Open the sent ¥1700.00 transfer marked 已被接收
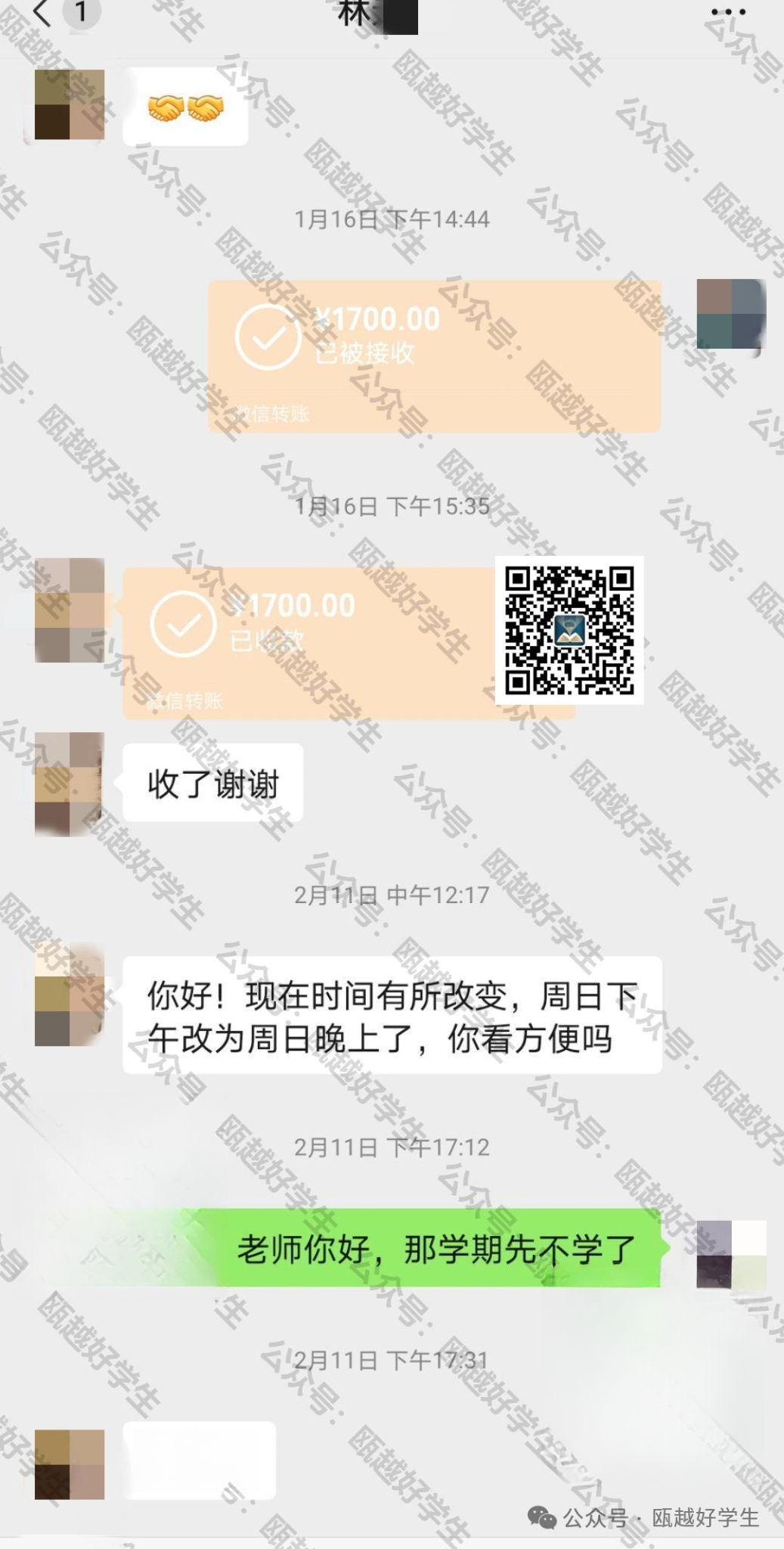This screenshot has width=784, height=1549. pos(434,355)
